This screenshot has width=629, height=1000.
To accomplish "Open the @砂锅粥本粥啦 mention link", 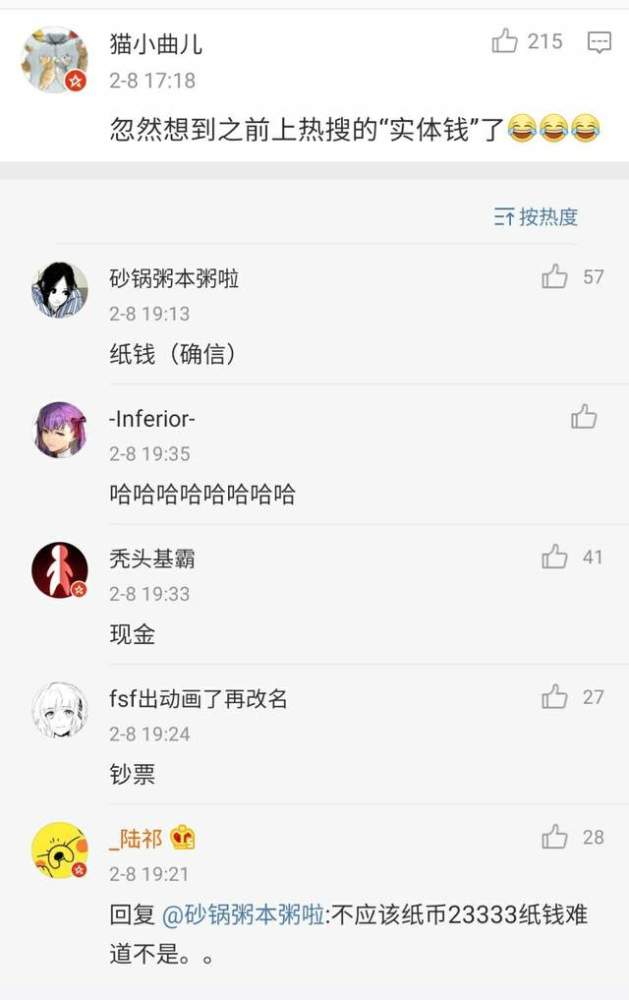I will click(243, 914).
